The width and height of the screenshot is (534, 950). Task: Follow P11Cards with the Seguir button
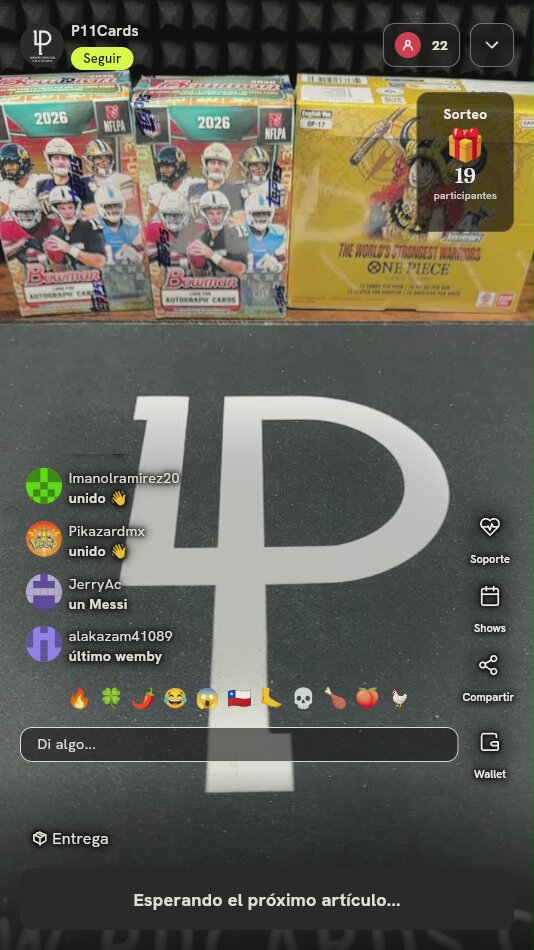coord(102,59)
